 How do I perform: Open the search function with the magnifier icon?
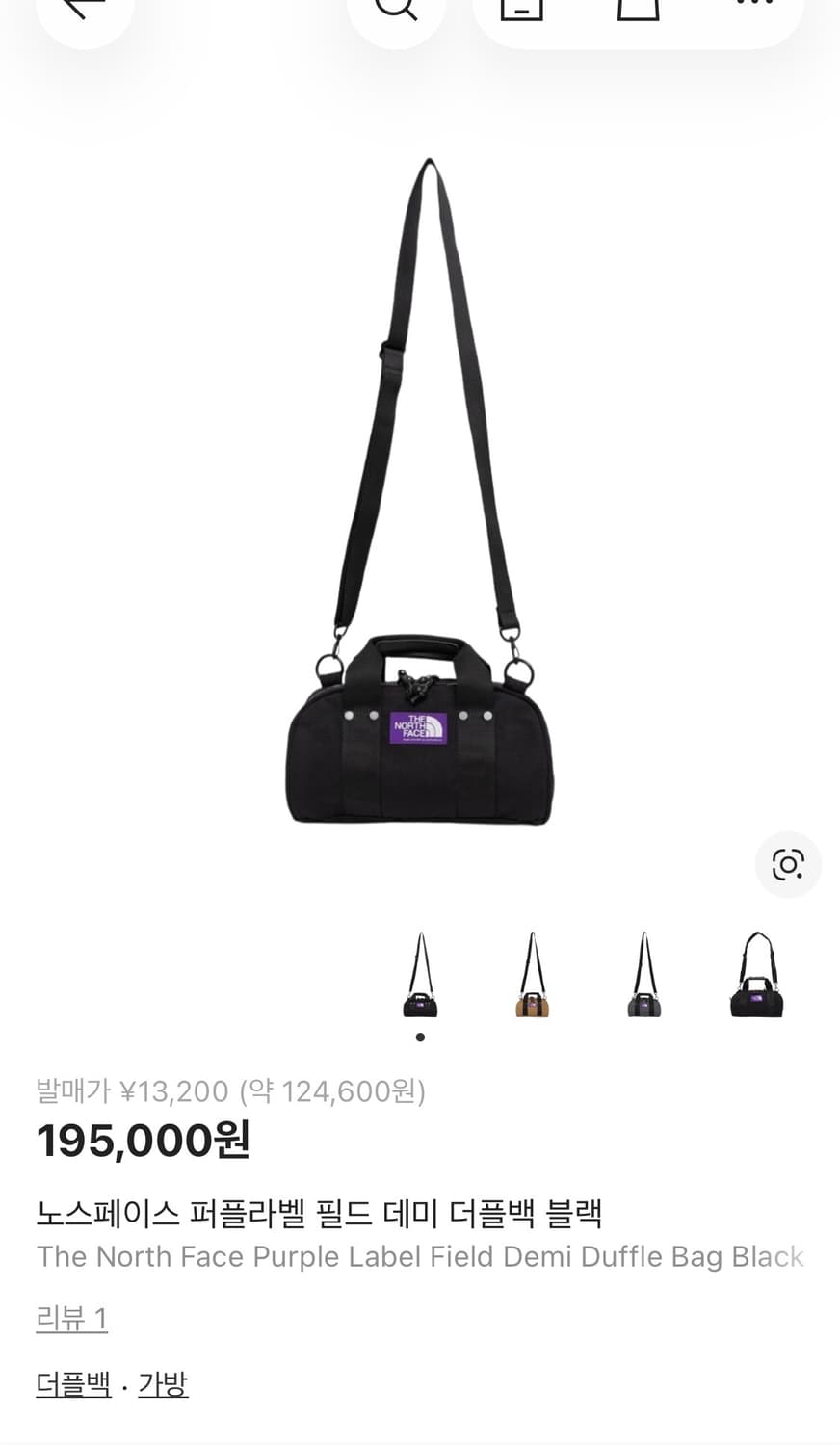coord(396,12)
